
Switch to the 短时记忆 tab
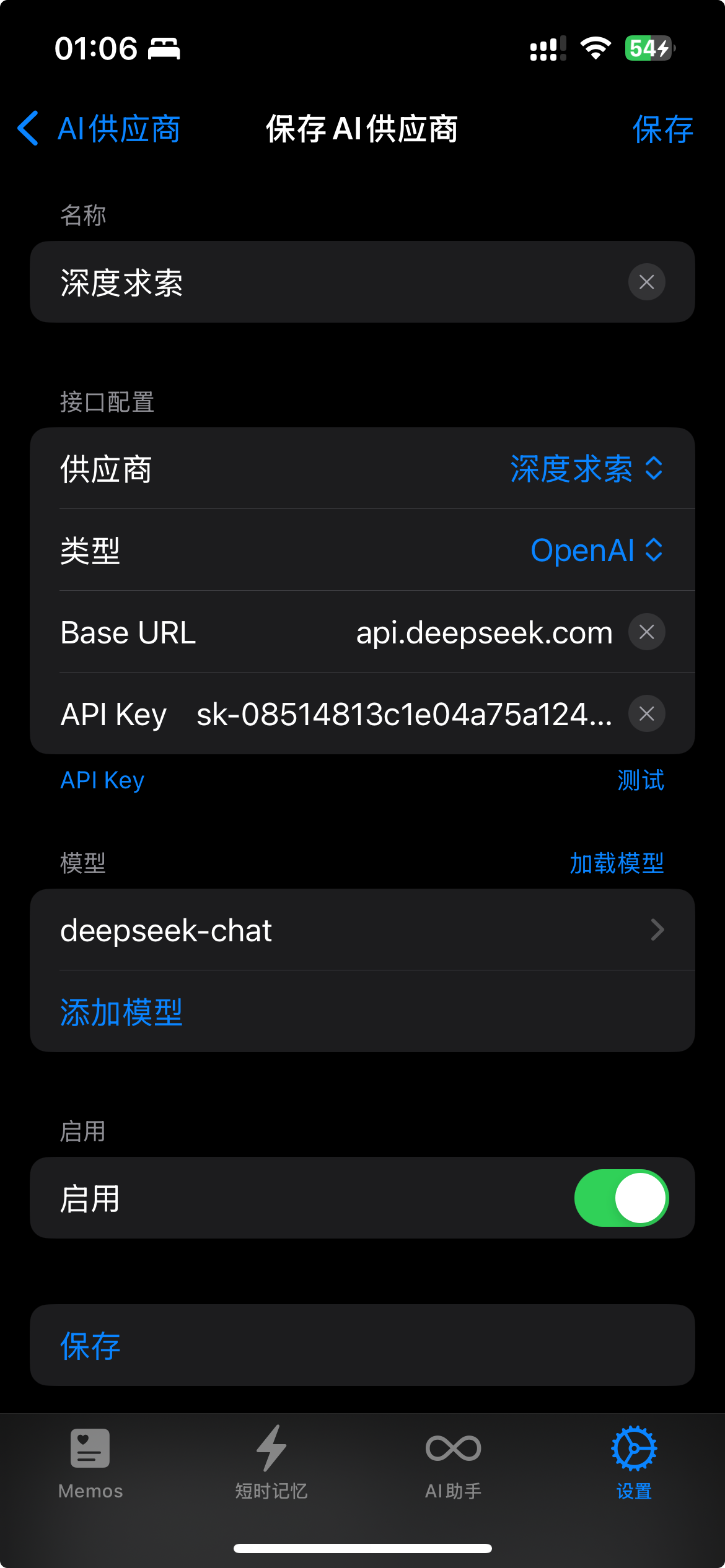271,1463
